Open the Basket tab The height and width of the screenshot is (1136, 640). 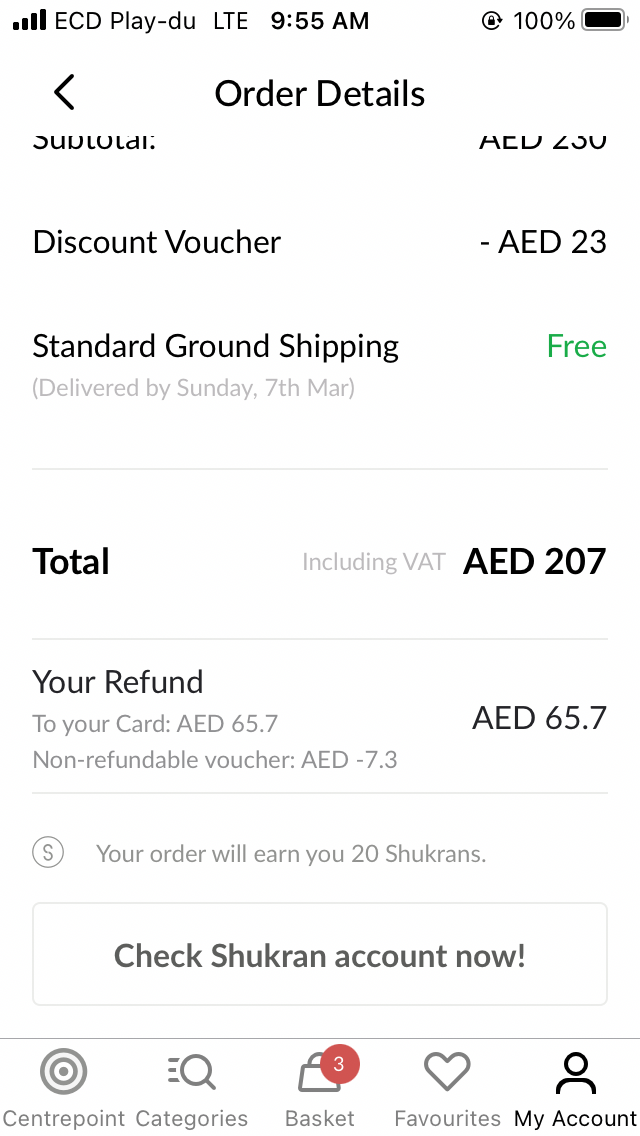tap(320, 1088)
